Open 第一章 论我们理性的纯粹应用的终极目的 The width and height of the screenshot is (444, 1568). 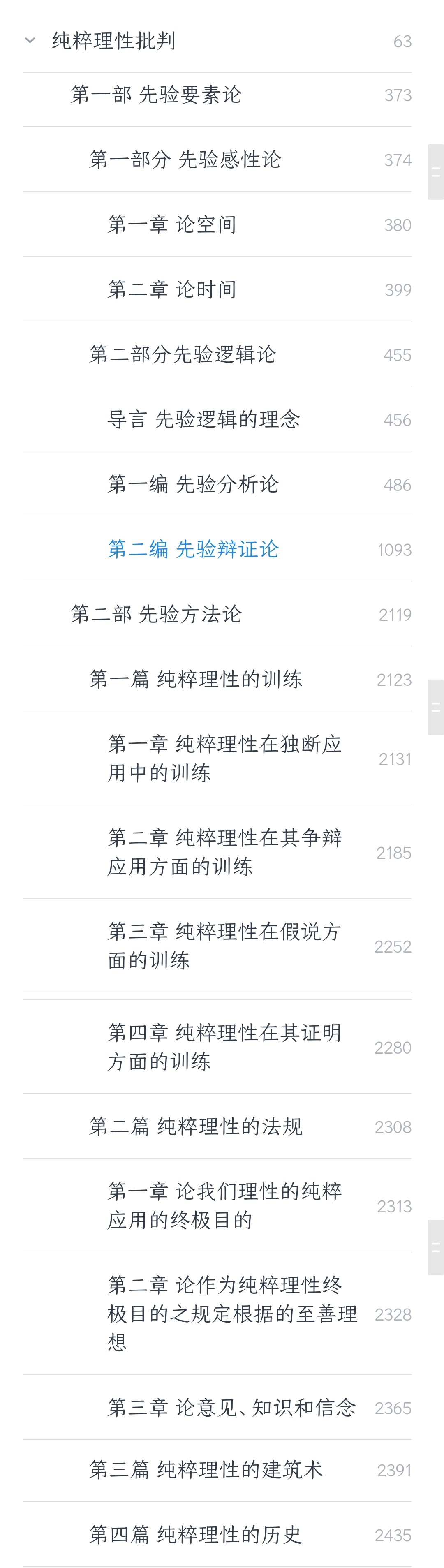point(224,1206)
